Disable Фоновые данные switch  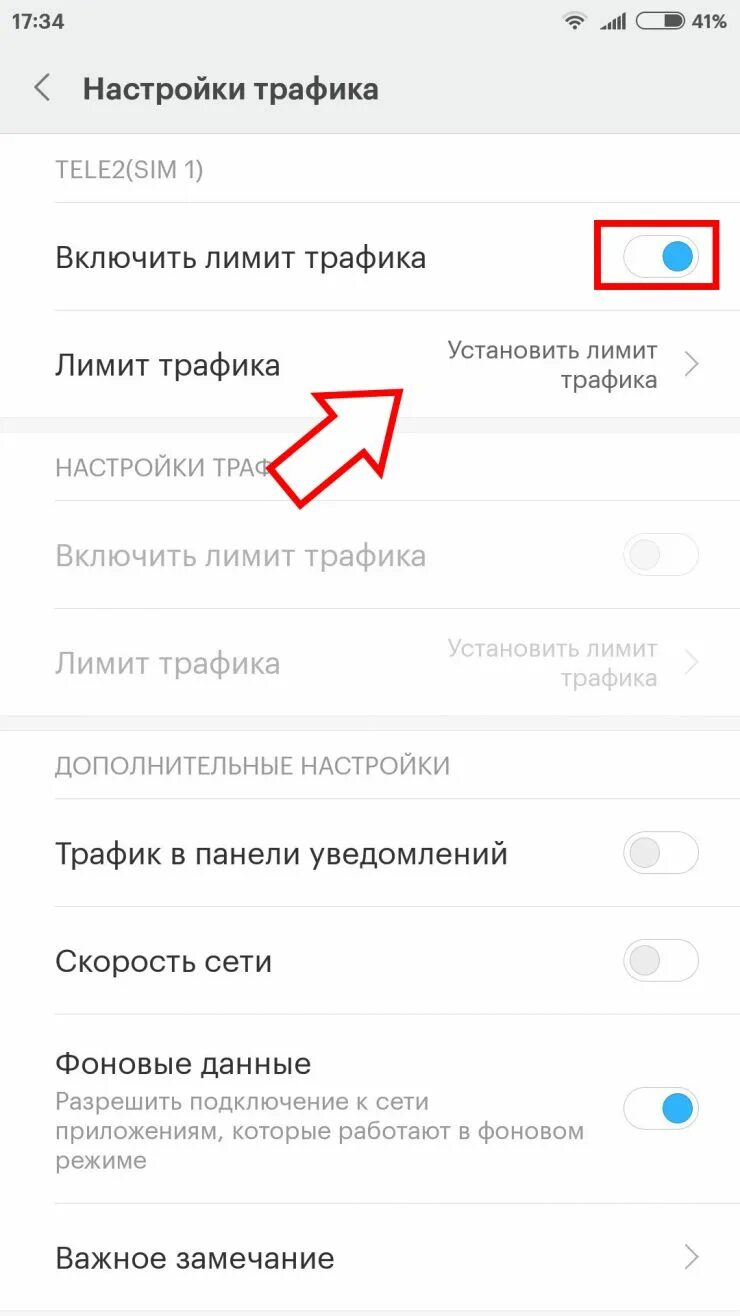click(660, 1108)
